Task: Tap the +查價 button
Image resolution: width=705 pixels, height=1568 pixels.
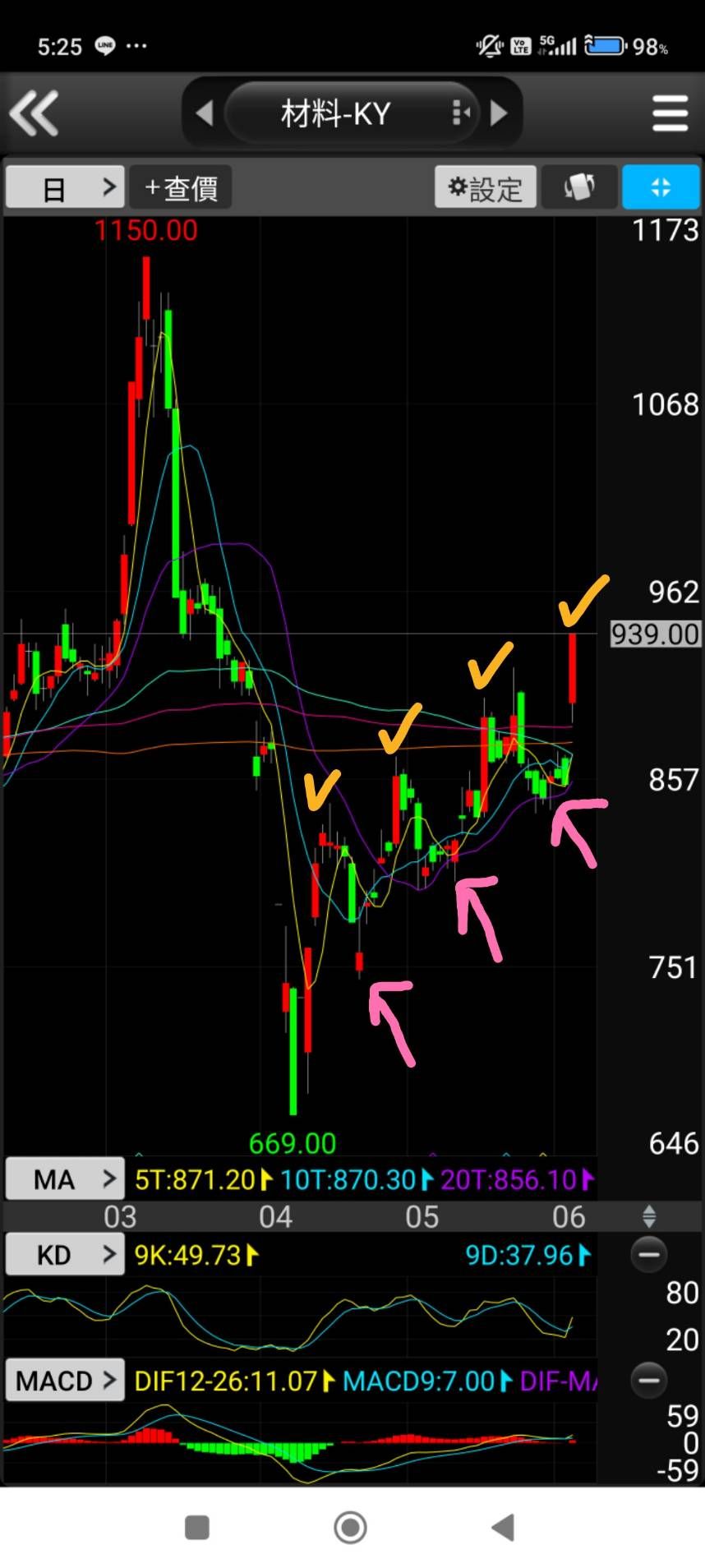Action: tap(181, 188)
